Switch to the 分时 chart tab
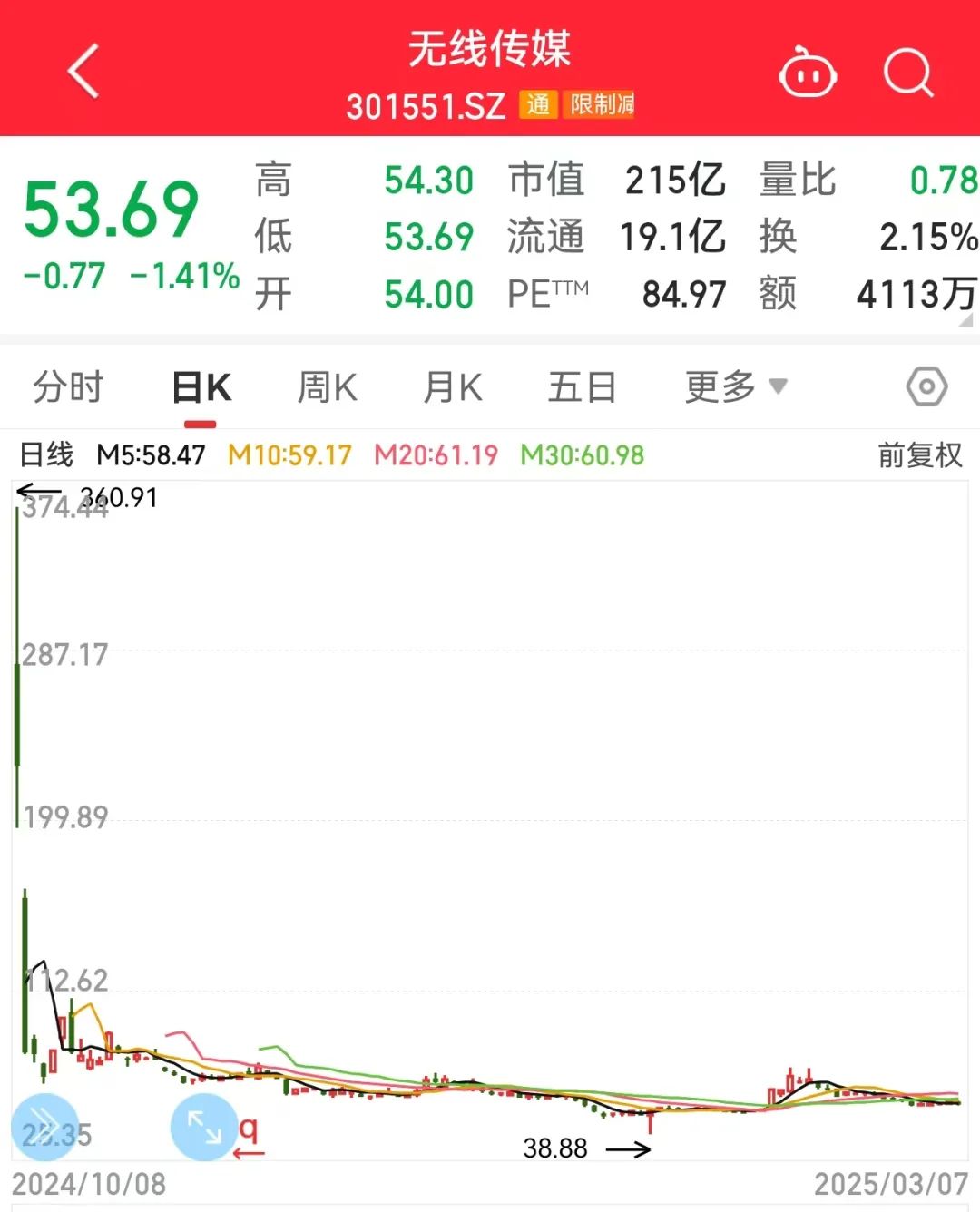The height and width of the screenshot is (1212, 980). click(68, 387)
